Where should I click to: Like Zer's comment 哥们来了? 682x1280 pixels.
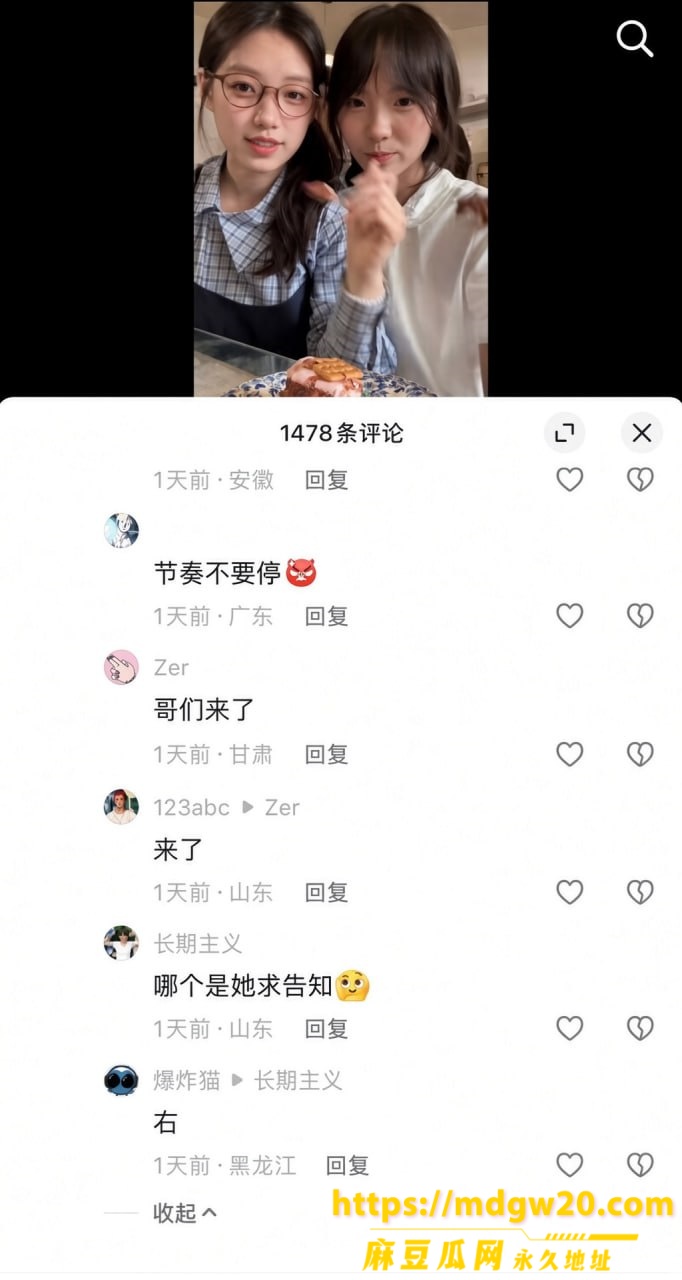[x=570, y=754]
